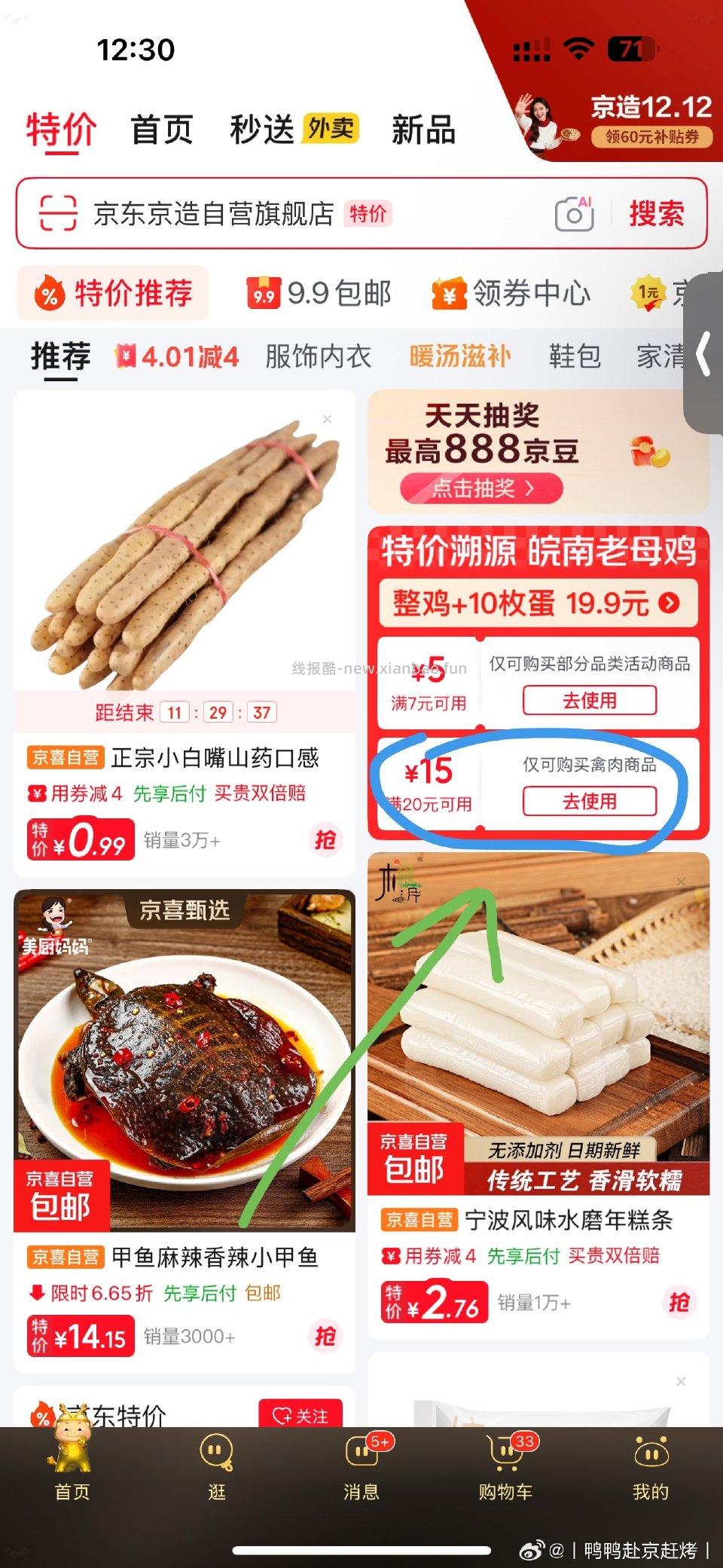Image resolution: width=723 pixels, height=1568 pixels.
Task: Dismiss the 山药 product card with X
Action: pyautogui.click(x=328, y=419)
